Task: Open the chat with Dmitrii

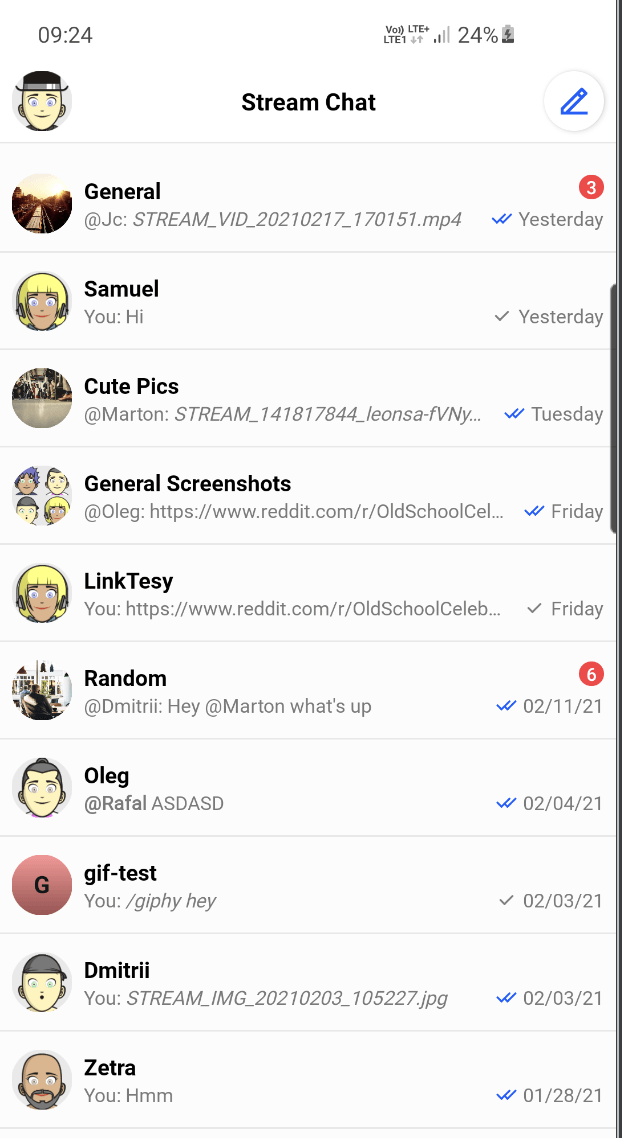Action: (300, 983)
